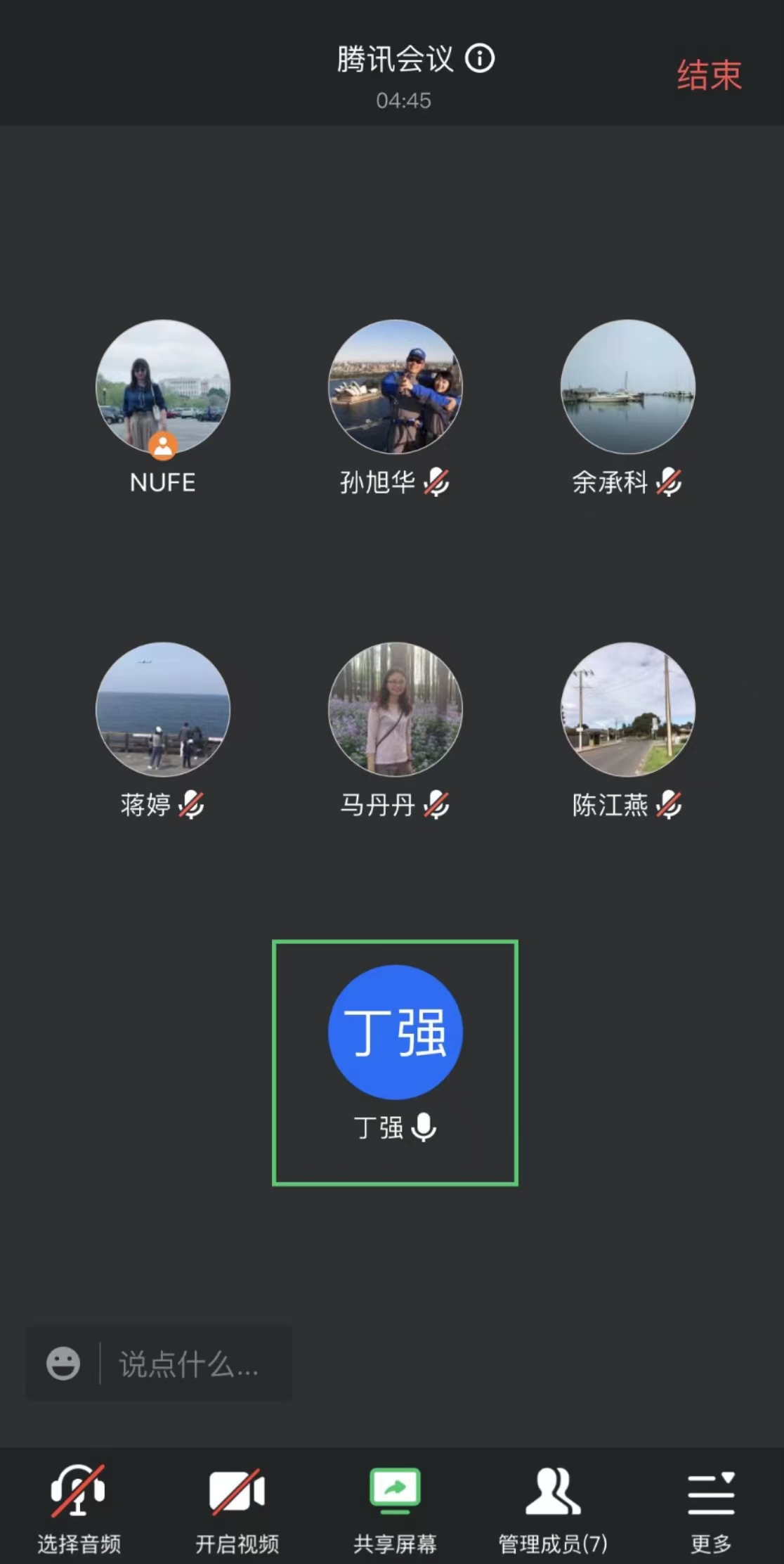Tap the red 结束 button to end meeting
This screenshot has height=1564, width=784.
[x=709, y=75]
